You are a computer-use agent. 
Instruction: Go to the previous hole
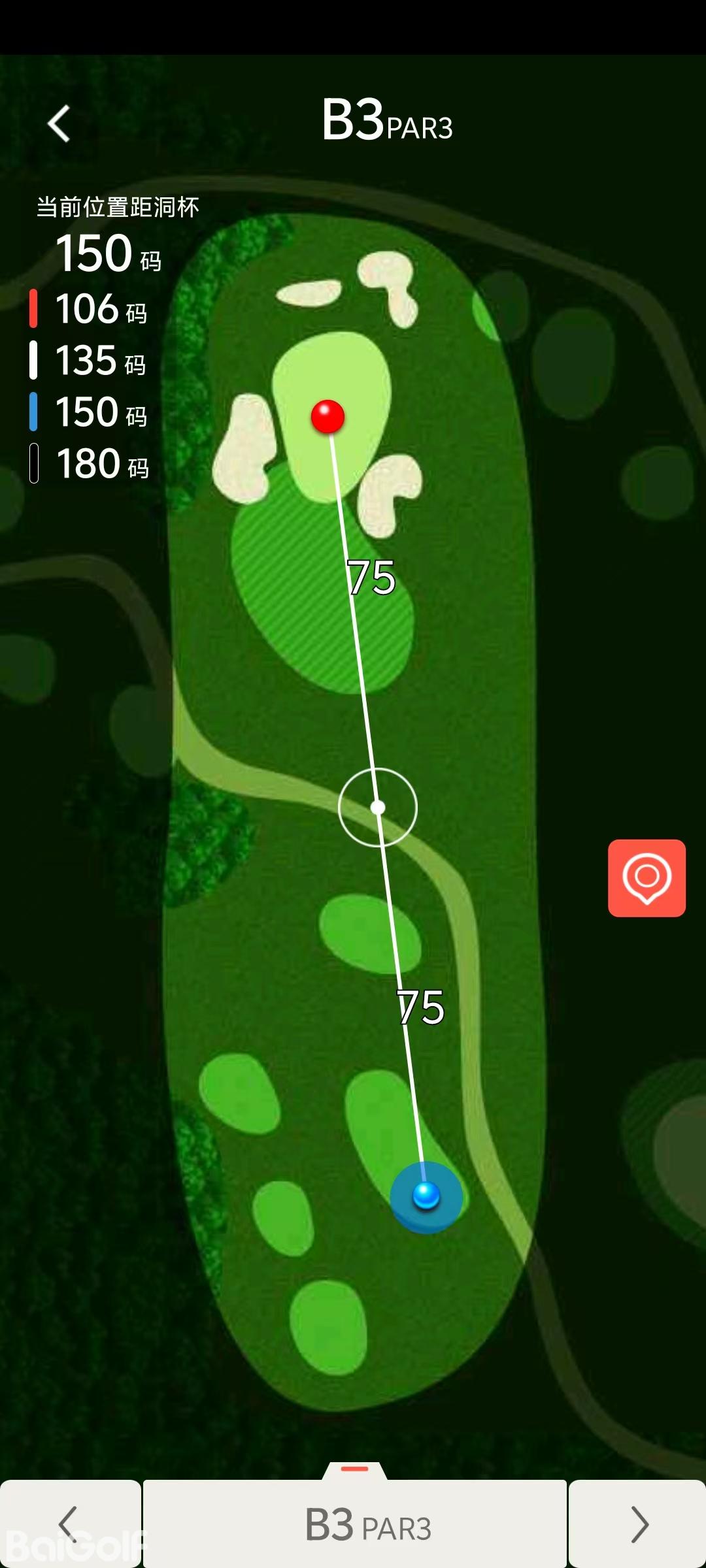click(69, 1524)
